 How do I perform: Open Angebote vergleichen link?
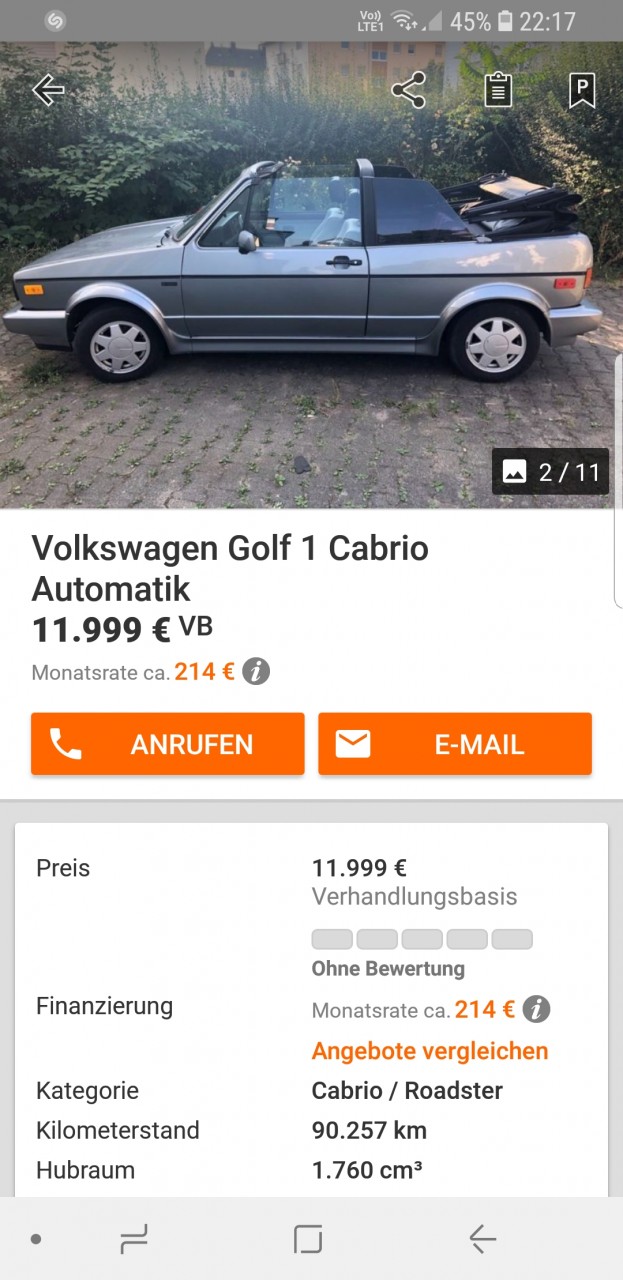click(x=430, y=1051)
